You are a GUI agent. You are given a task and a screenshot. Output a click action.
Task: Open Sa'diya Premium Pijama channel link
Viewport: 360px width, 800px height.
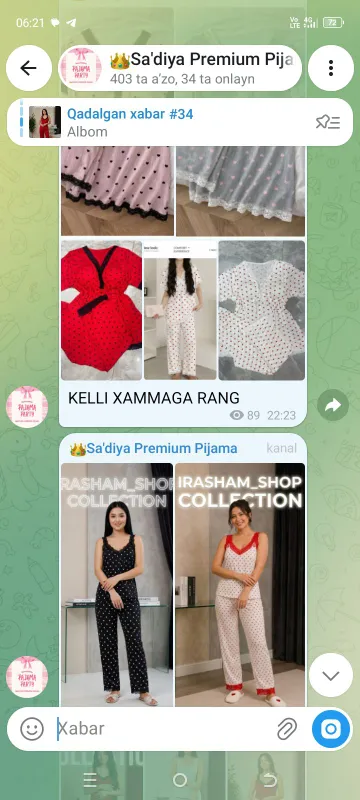pos(153,448)
